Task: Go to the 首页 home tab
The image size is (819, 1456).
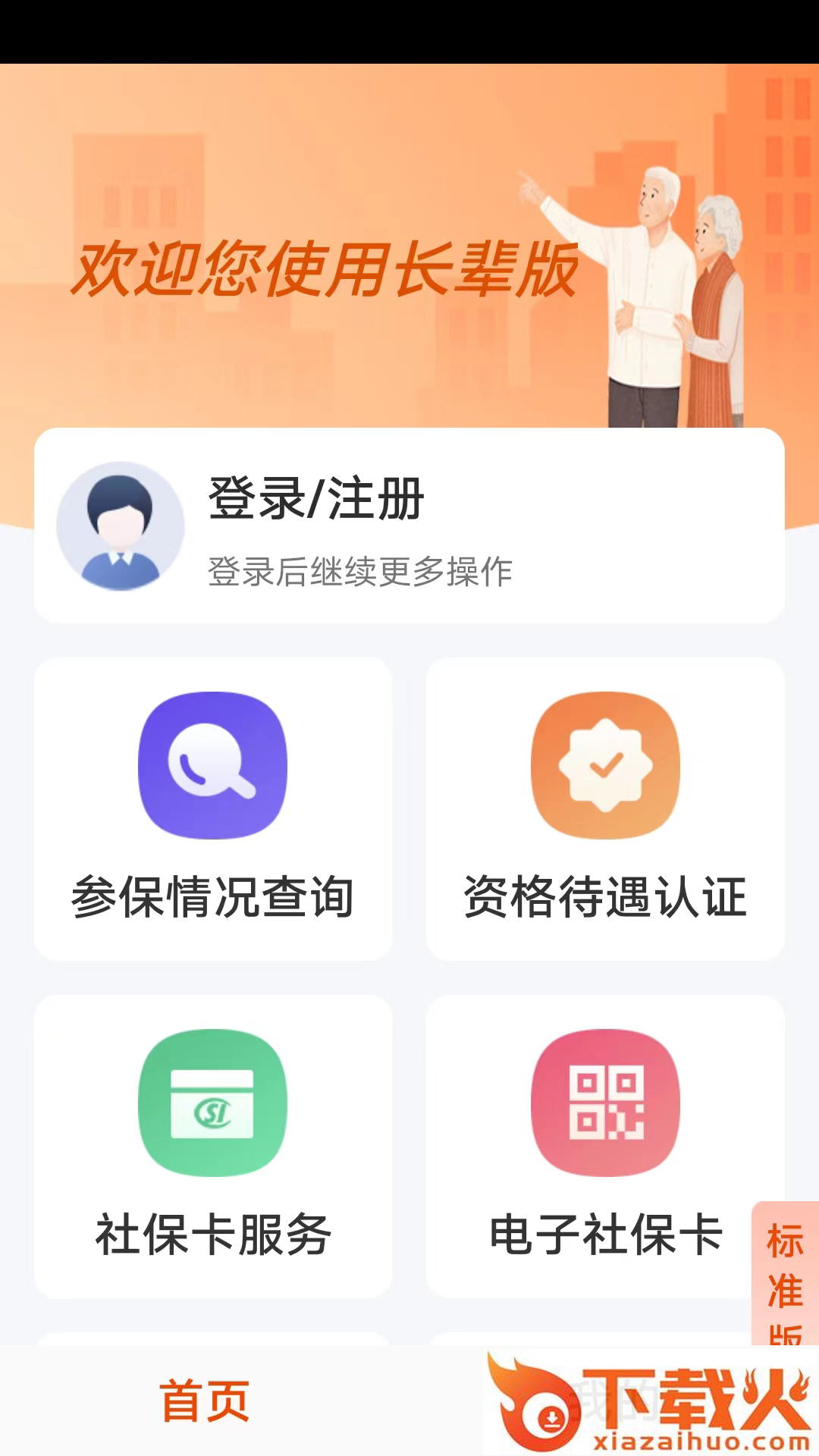Action: 205,1401
